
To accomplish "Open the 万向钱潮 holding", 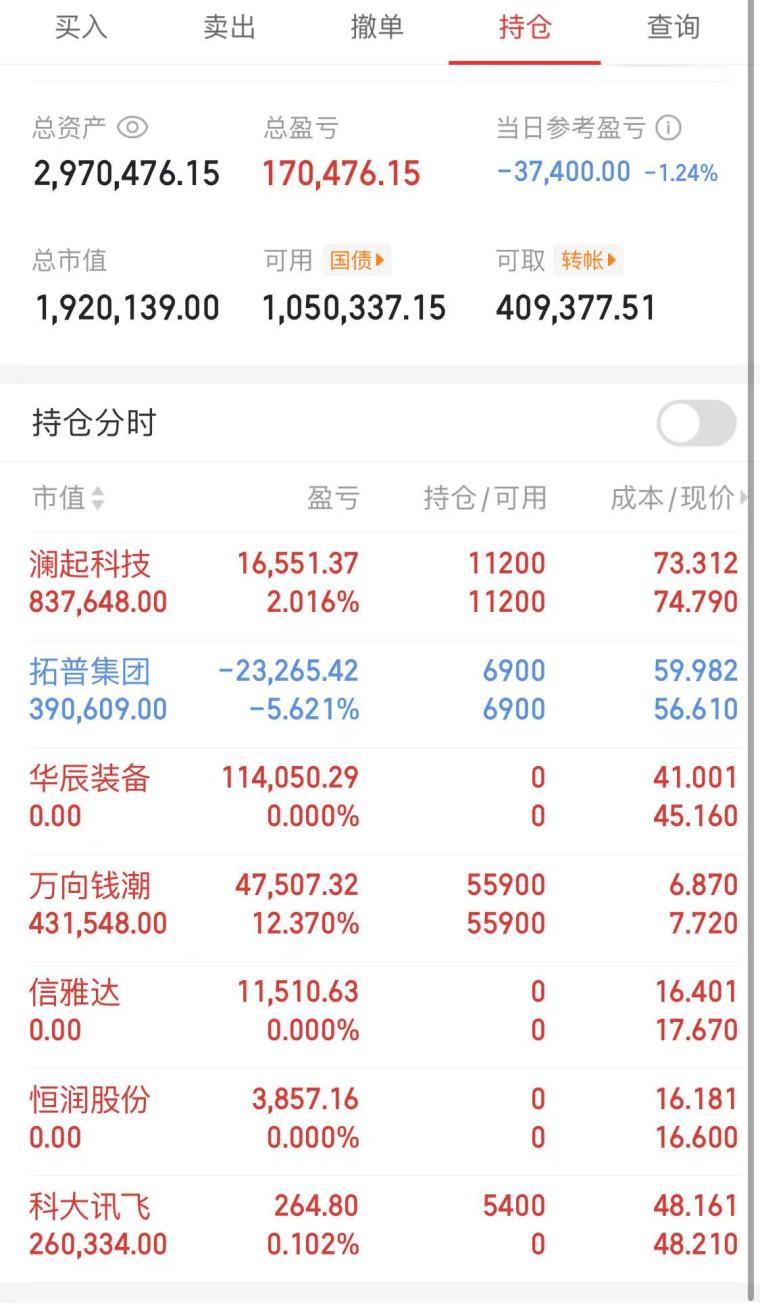I will click(378, 906).
